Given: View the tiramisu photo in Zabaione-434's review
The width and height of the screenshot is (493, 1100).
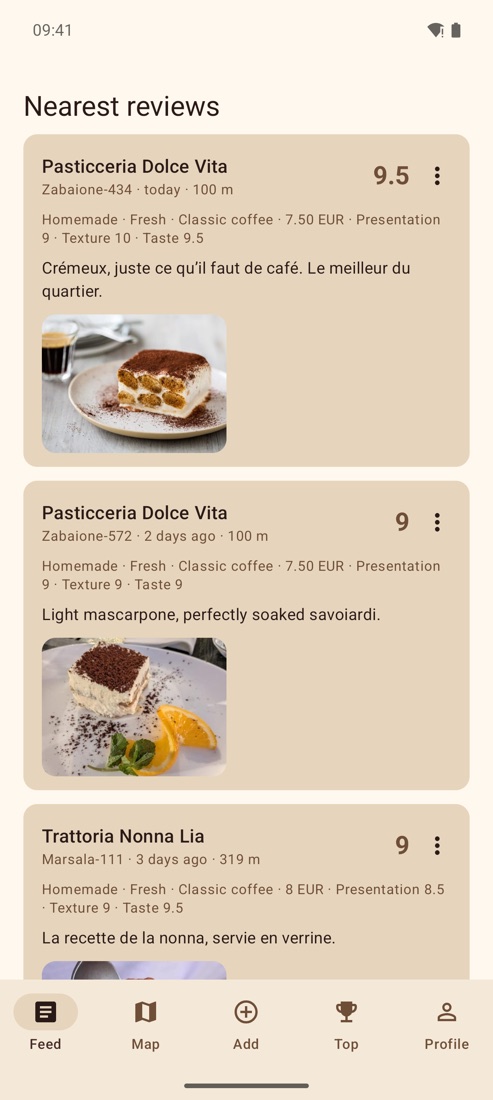Looking at the screenshot, I should pos(134,383).
